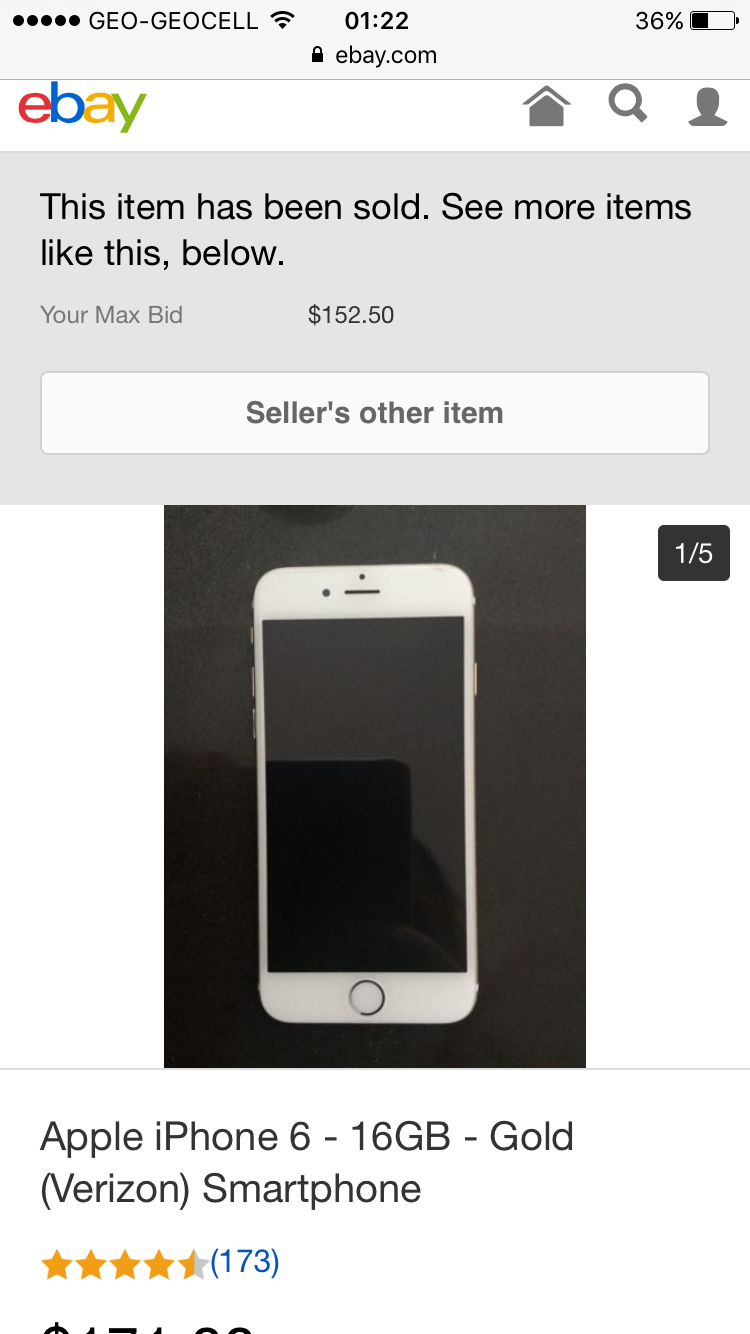Open the account profile icon
This screenshot has width=750, height=1334.
pos(707,107)
